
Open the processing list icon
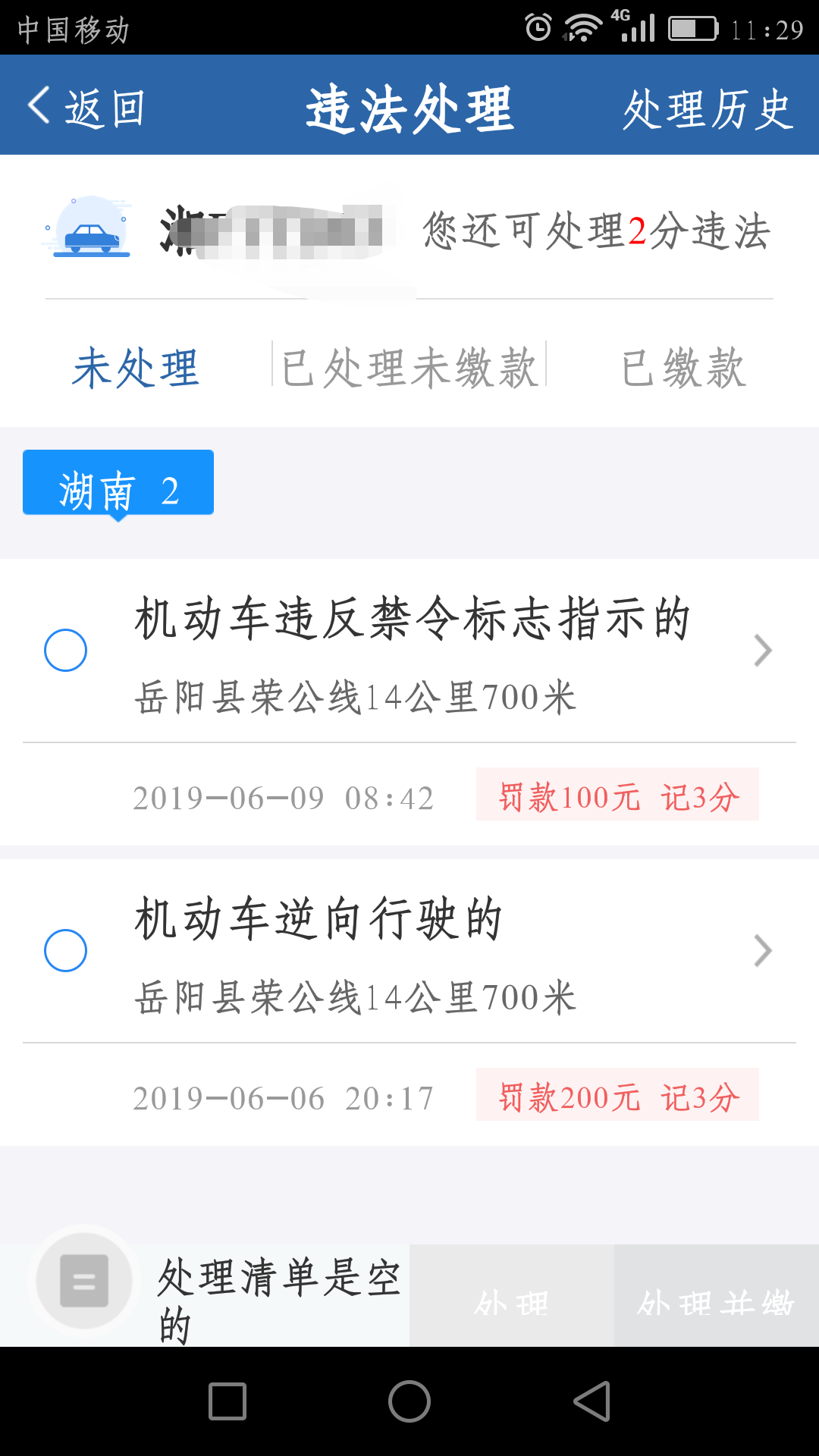tap(84, 1281)
